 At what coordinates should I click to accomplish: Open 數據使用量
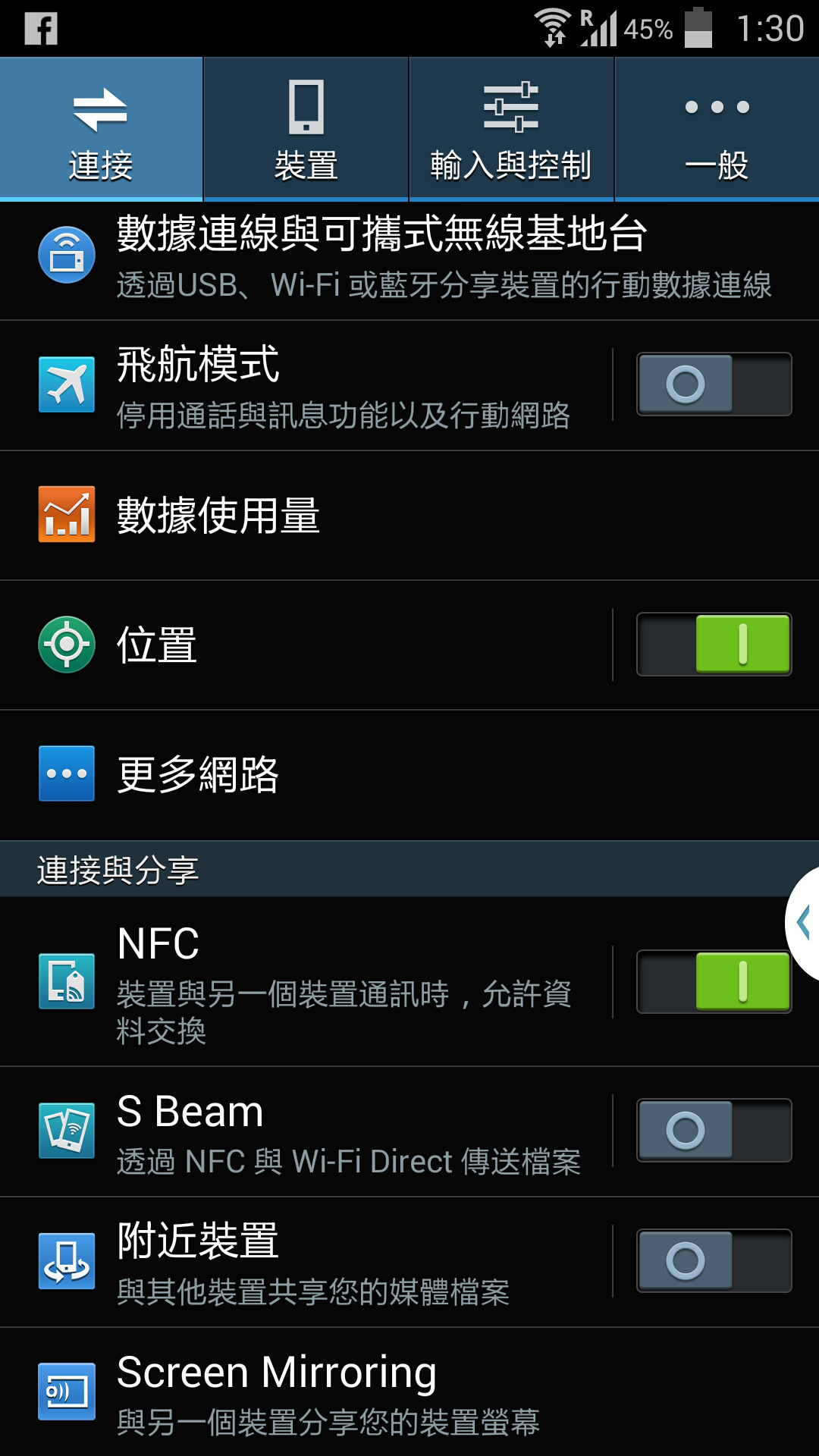[409, 516]
